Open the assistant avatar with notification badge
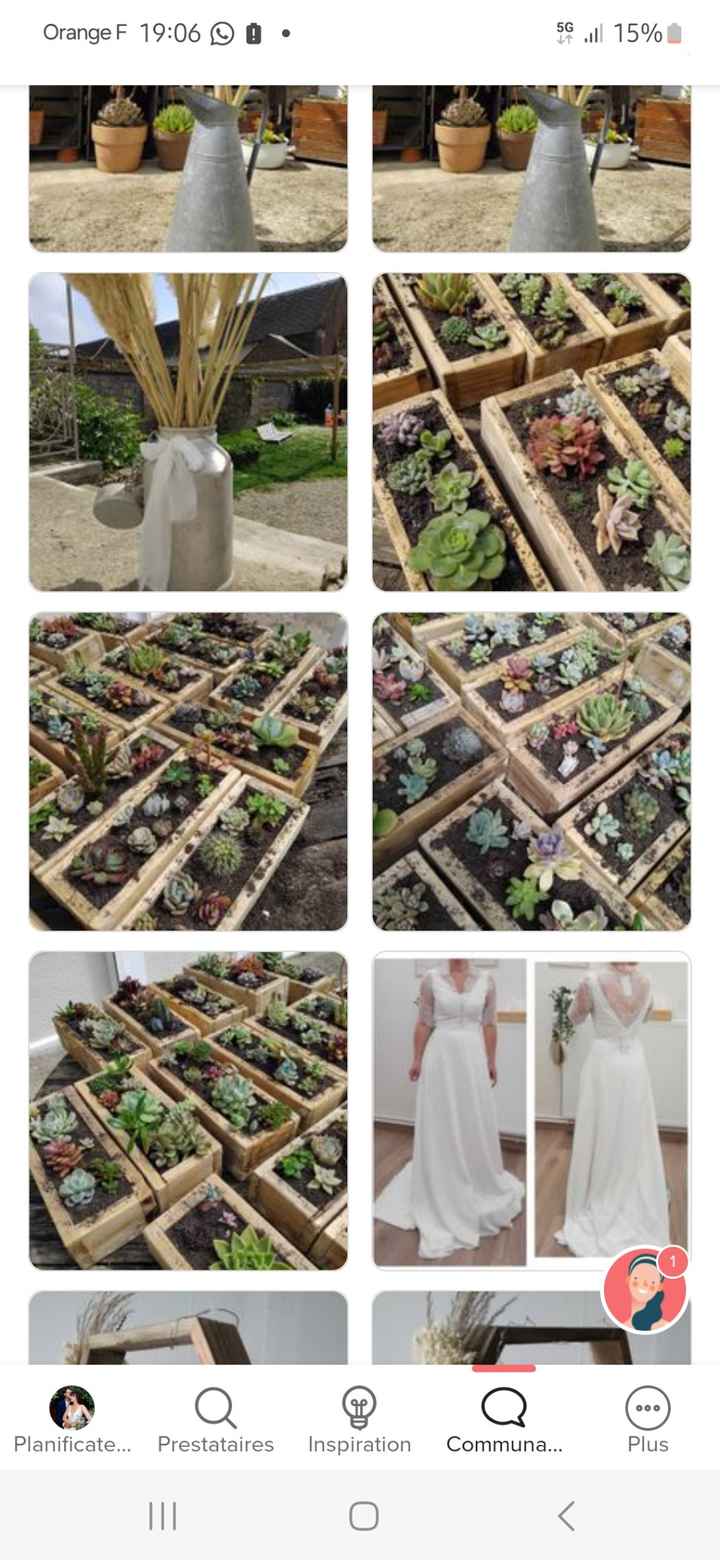 645,1290
